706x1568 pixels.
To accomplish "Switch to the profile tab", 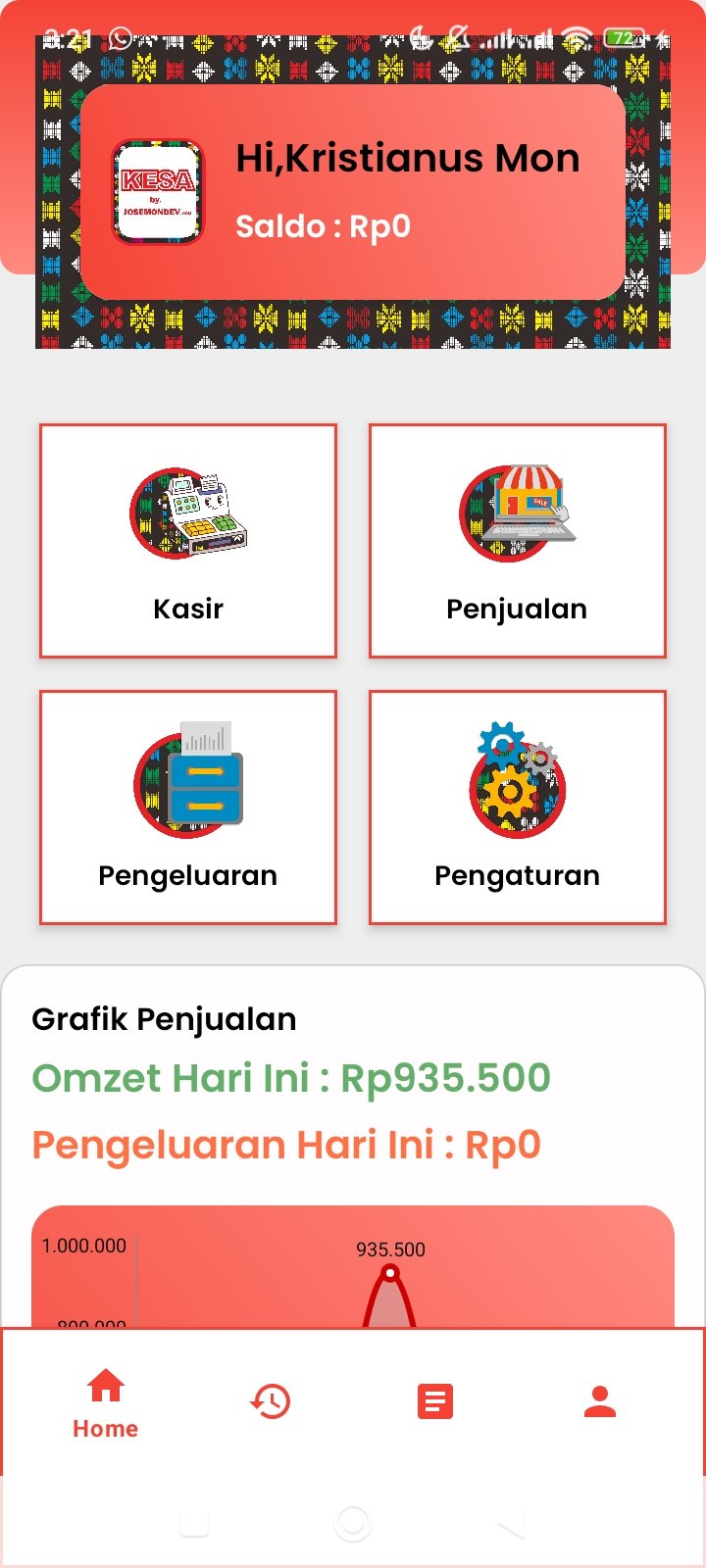I will click(x=600, y=1401).
